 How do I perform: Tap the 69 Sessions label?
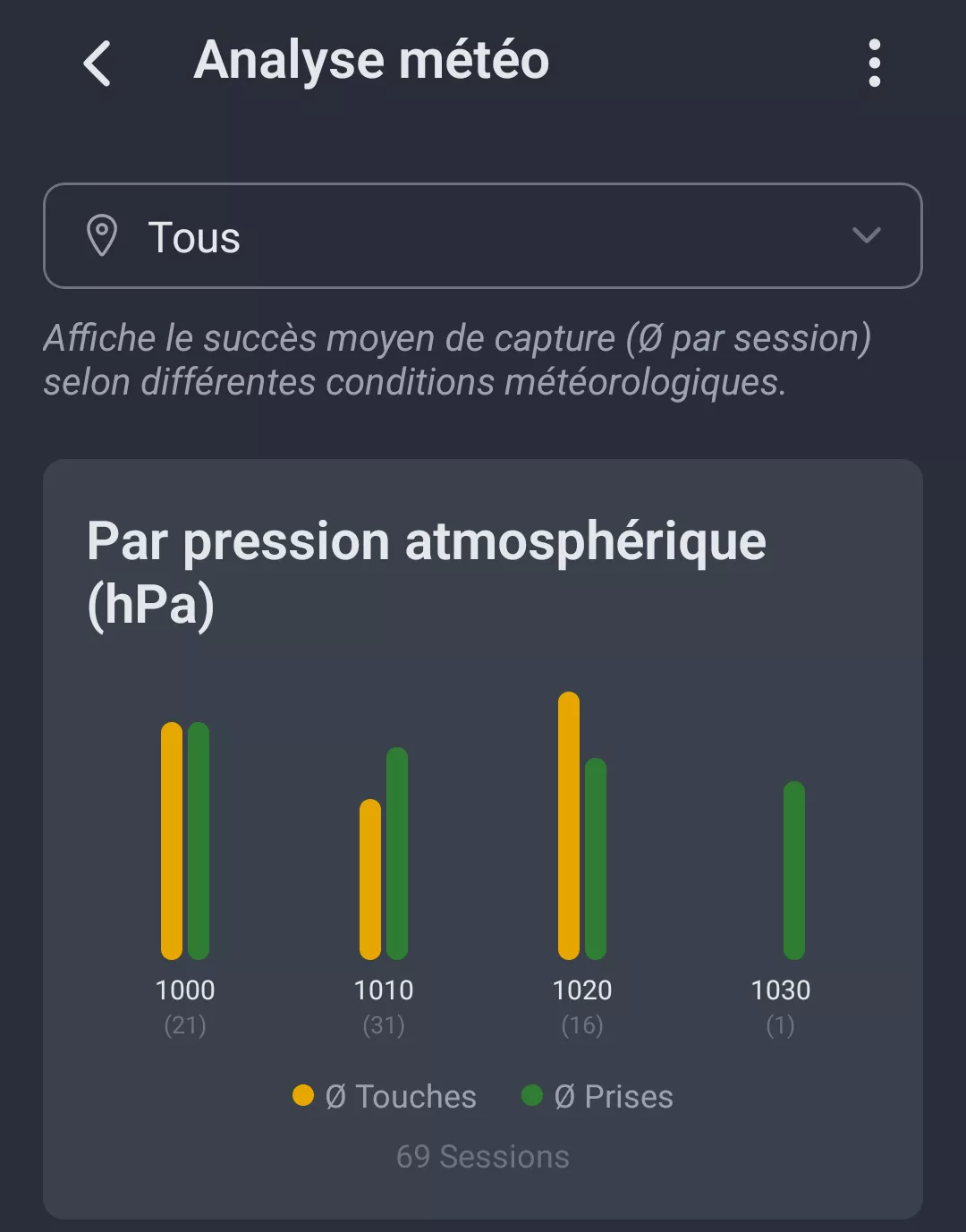(x=482, y=1156)
